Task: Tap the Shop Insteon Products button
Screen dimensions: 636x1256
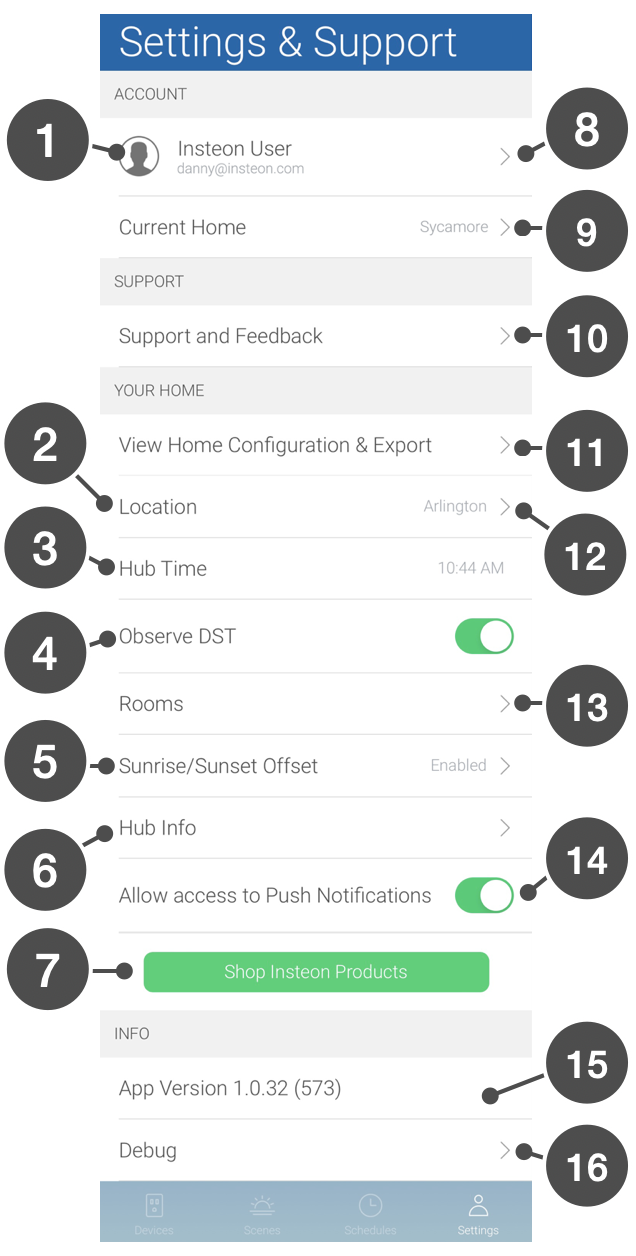Action: tap(316, 972)
